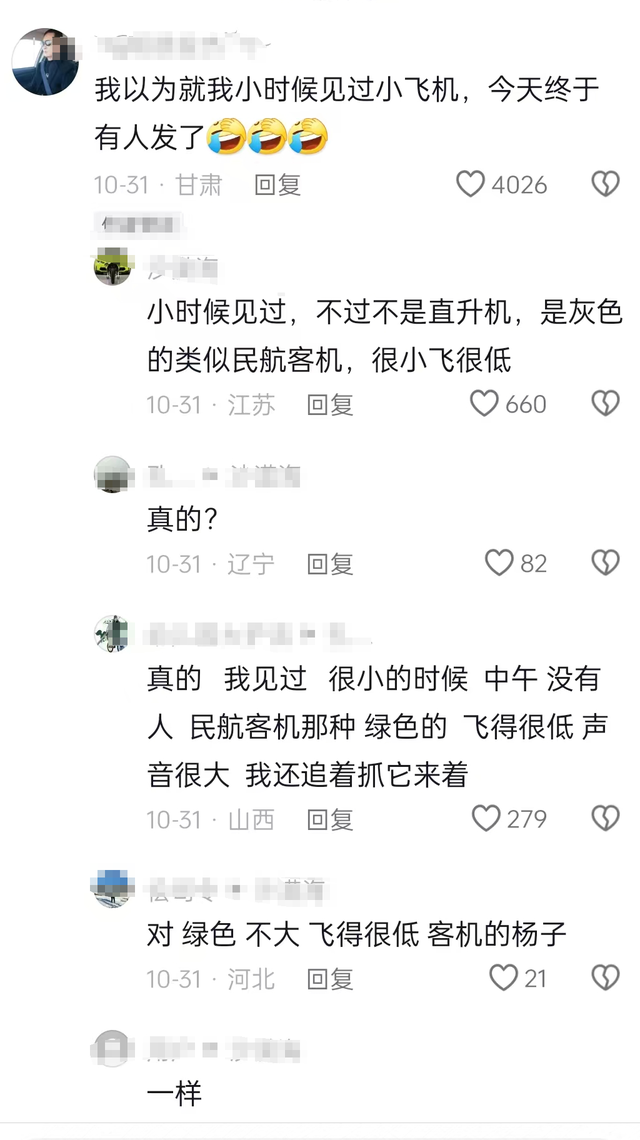
Task: Reply to the Liaoning comment
Action: pos(330,563)
